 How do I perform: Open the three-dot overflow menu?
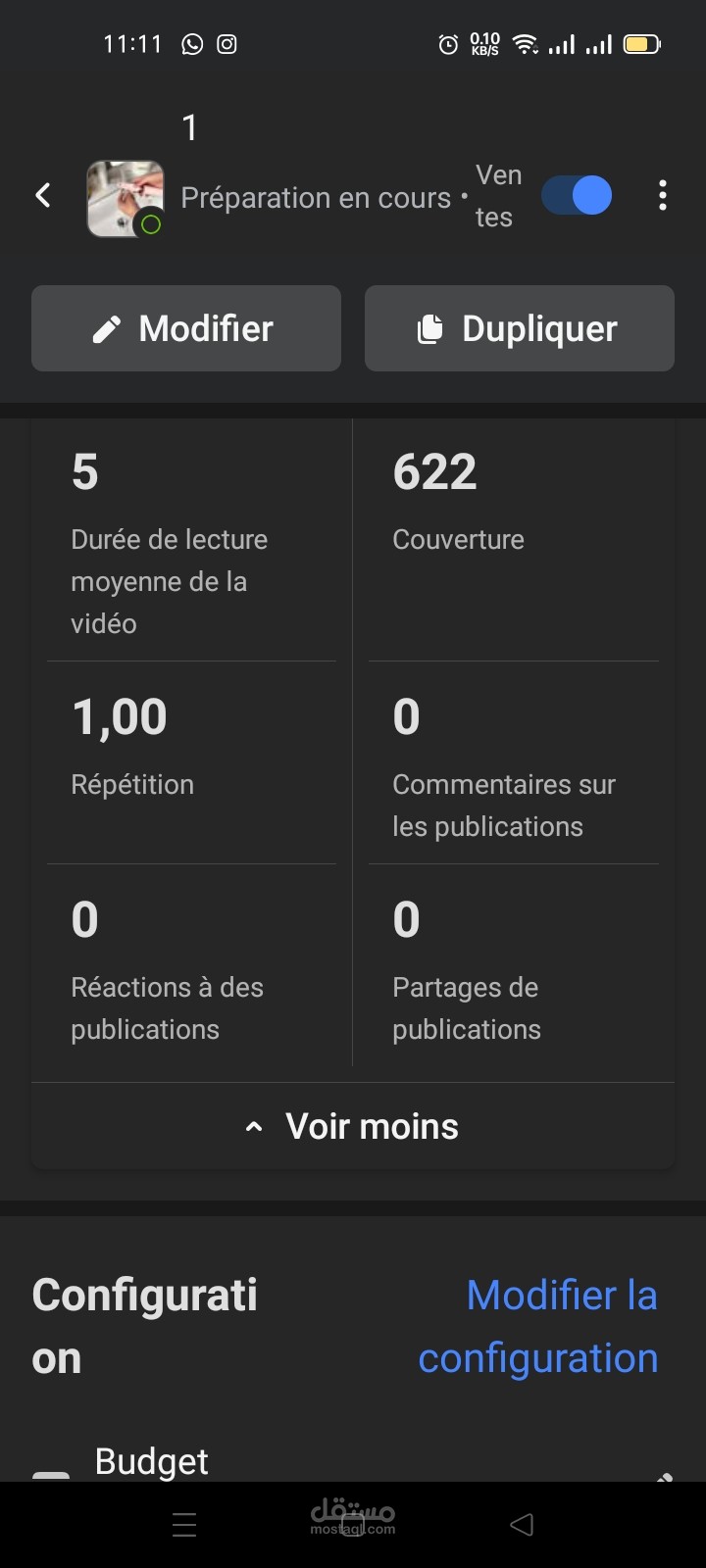point(663,195)
